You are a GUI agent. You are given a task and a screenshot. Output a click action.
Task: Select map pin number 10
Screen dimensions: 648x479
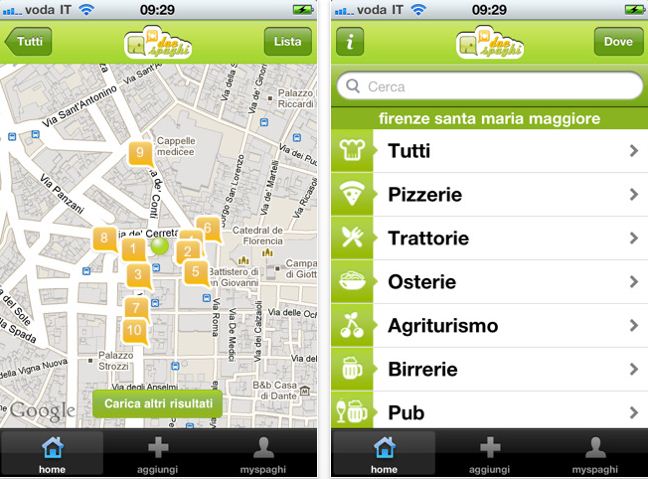(134, 330)
